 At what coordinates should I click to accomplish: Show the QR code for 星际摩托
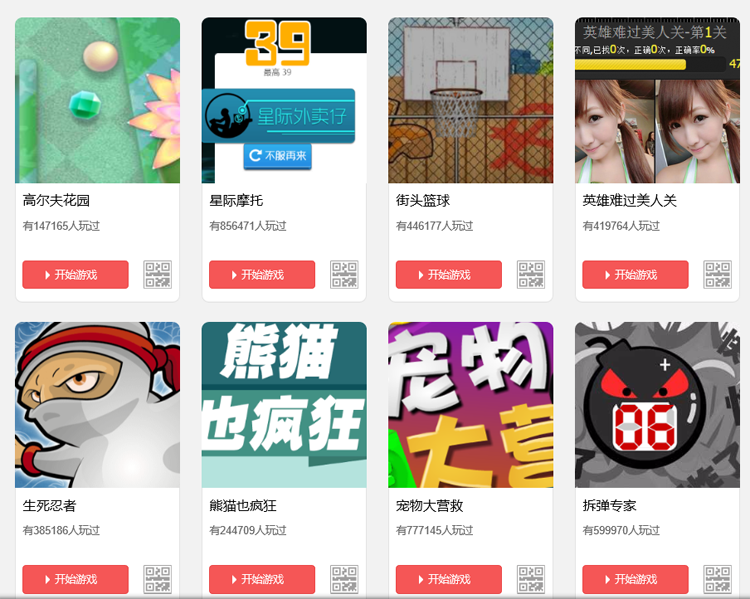[x=344, y=274]
